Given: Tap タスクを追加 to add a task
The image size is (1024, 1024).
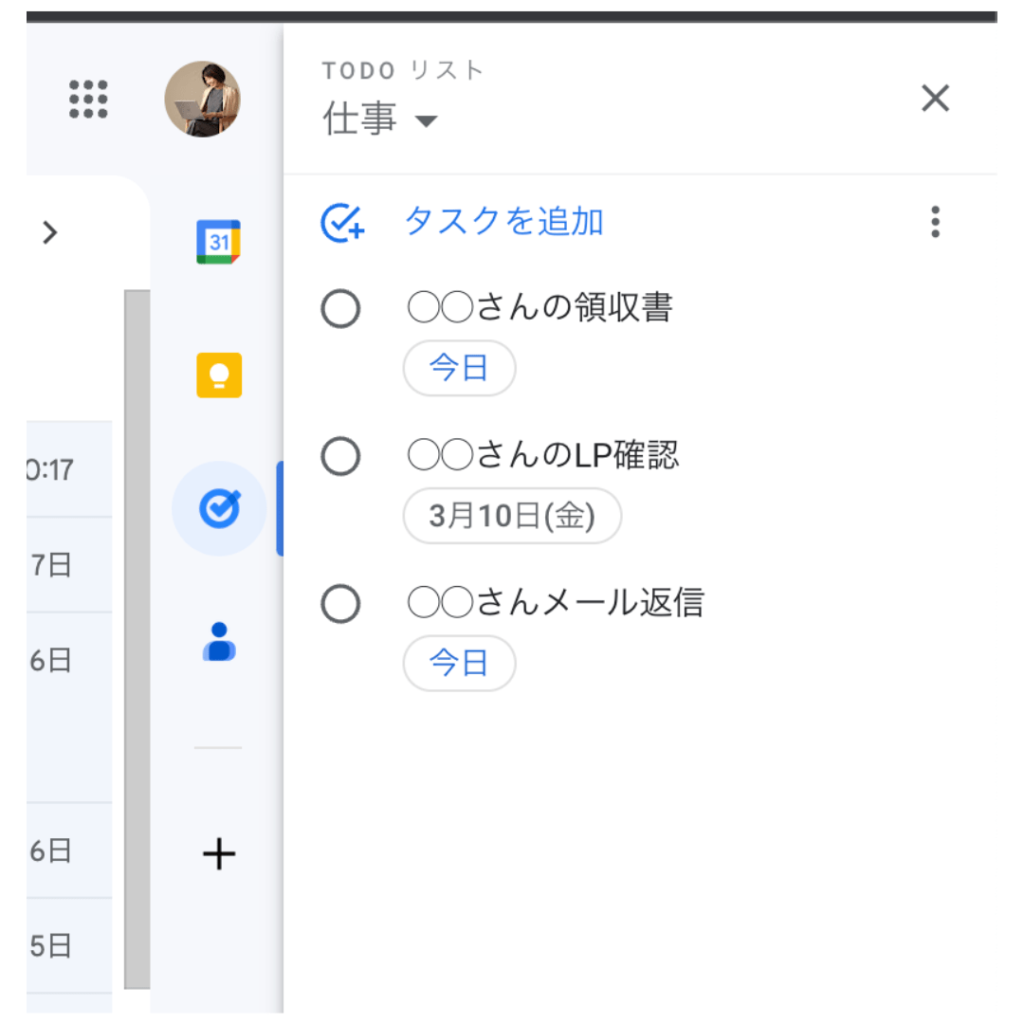Looking at the screenshot, I should (x=503, y=221).
